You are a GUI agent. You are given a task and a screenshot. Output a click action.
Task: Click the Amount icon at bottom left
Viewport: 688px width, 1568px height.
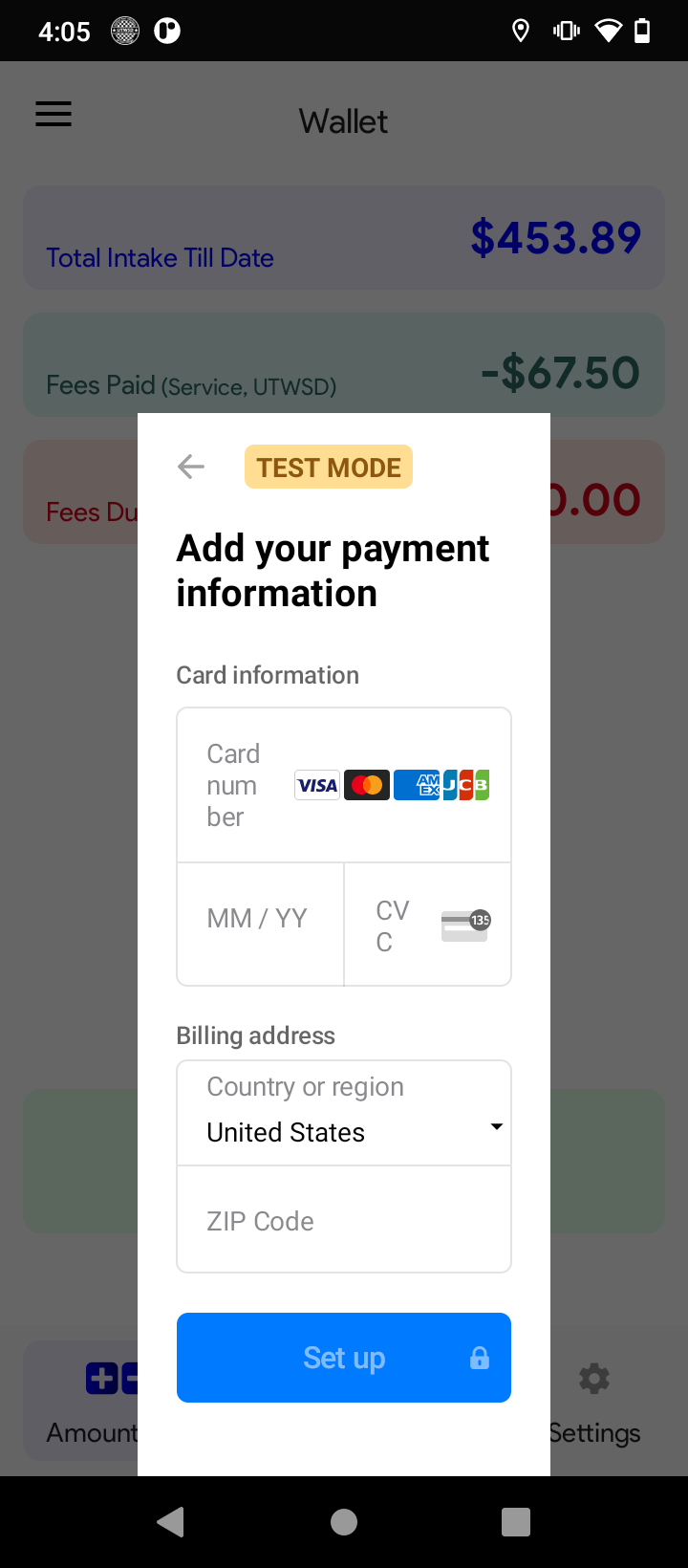pos(115,1378)
